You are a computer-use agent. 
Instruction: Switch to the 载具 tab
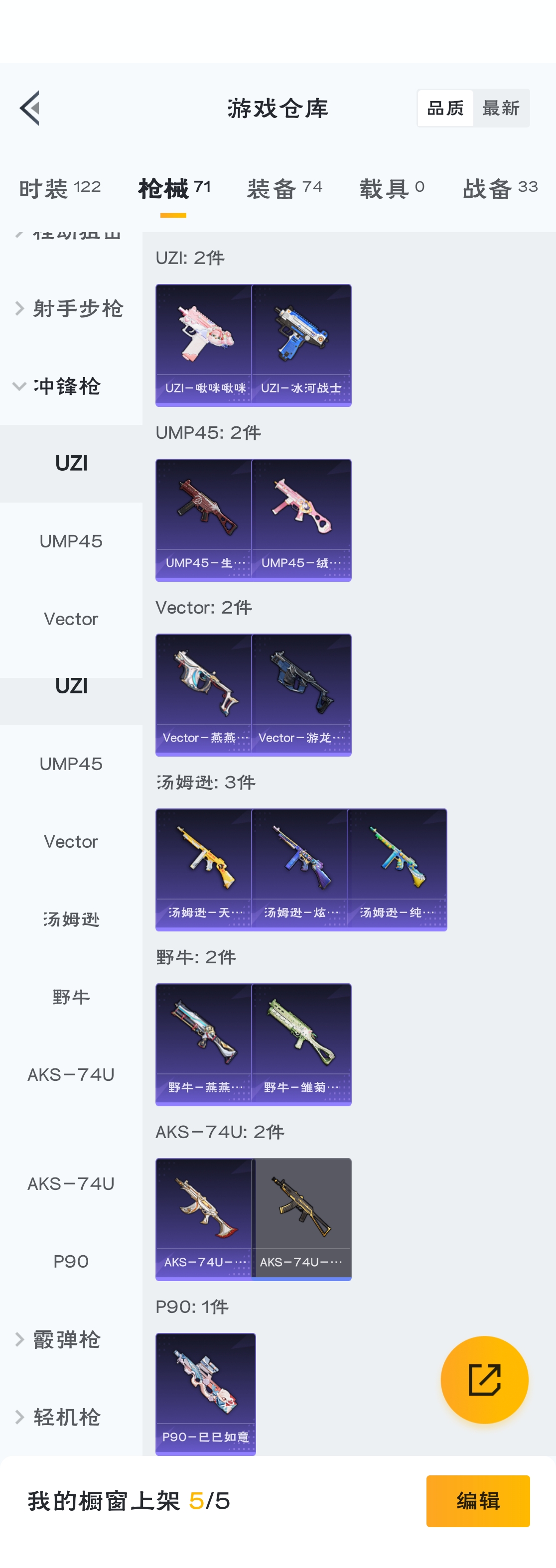point(392,188)
